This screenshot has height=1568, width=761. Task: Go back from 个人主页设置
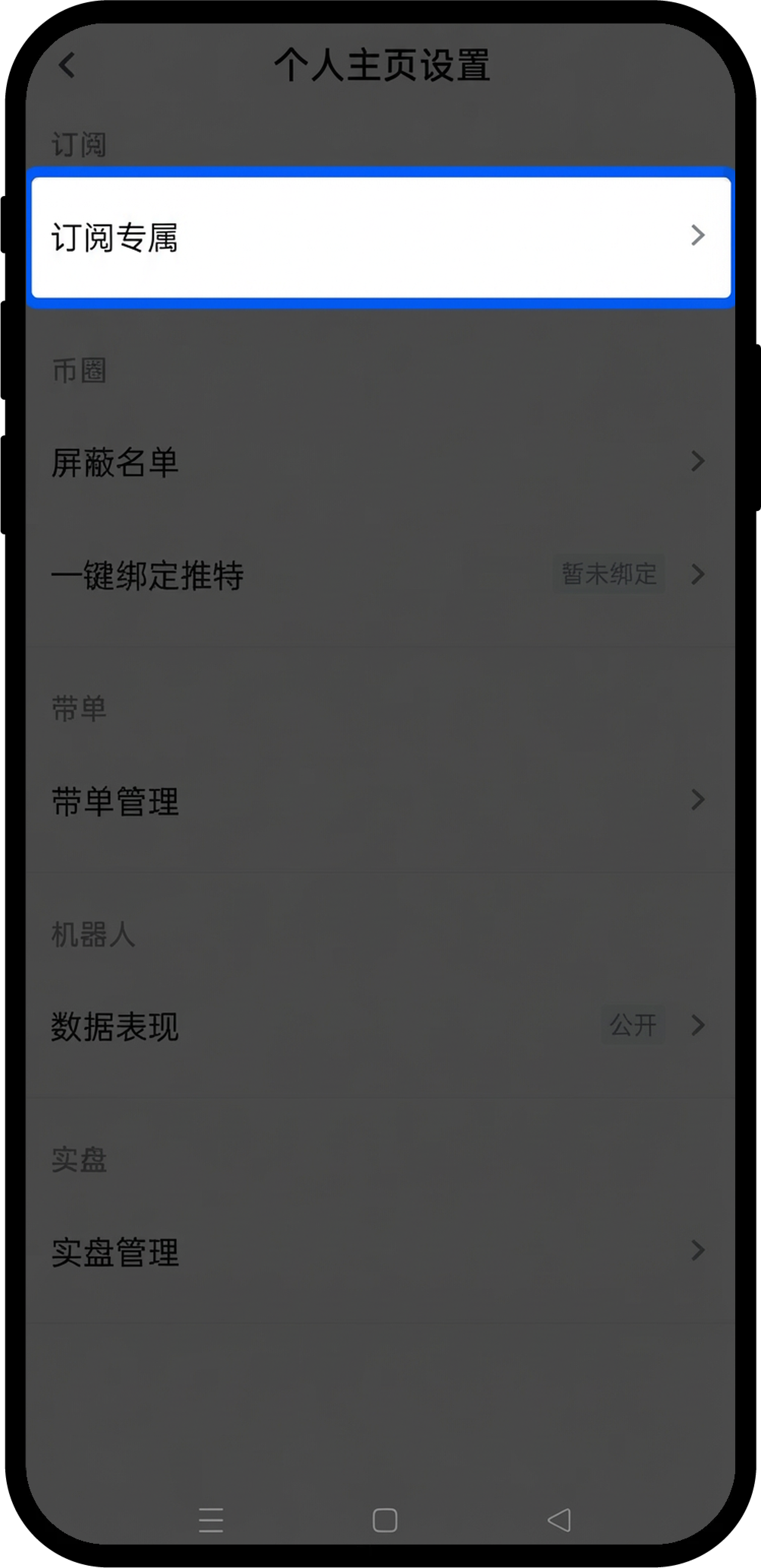tap(67, 65)
